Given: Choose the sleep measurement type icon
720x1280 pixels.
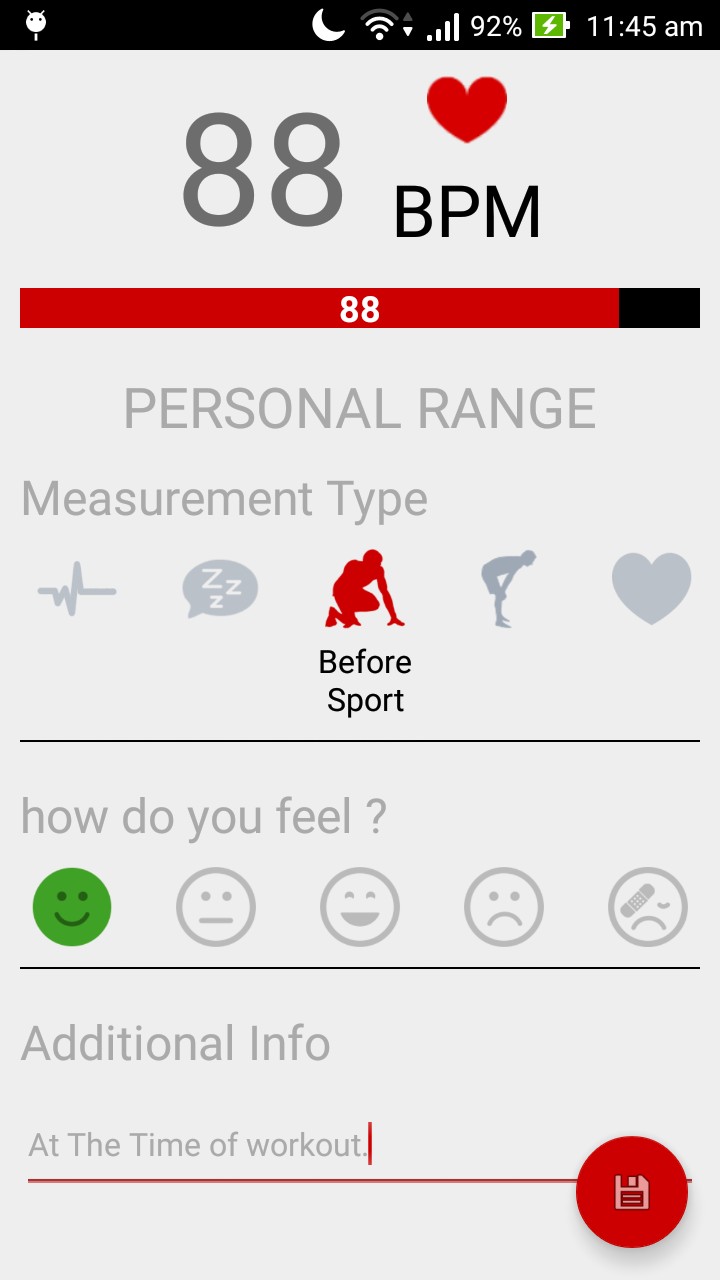Looking at the screenshot, I should [x=220, y=589].
